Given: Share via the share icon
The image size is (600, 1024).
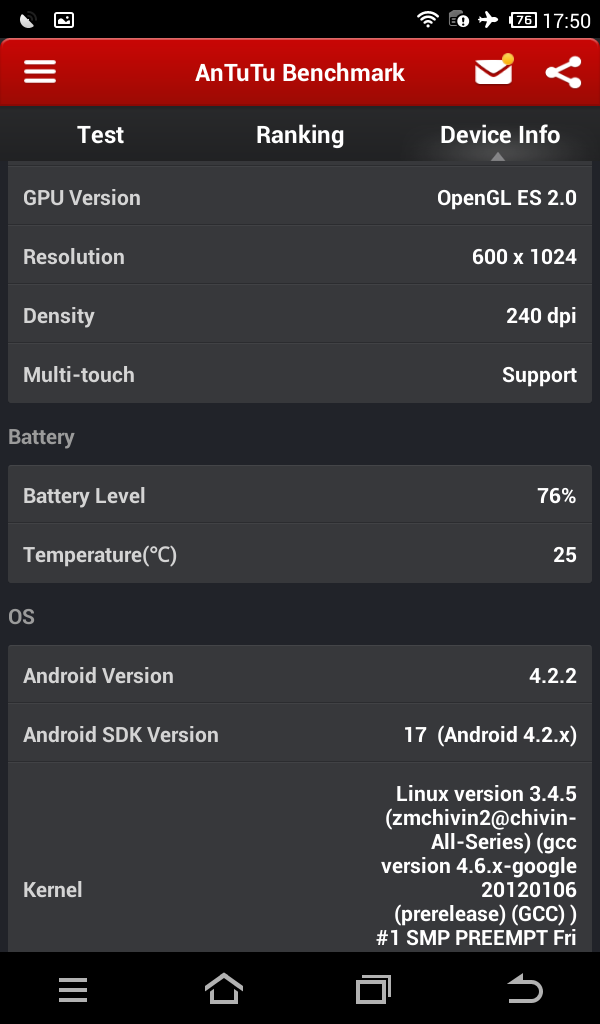Looking at the screenshot, I should pyautogui.click(x=563, y=72).
